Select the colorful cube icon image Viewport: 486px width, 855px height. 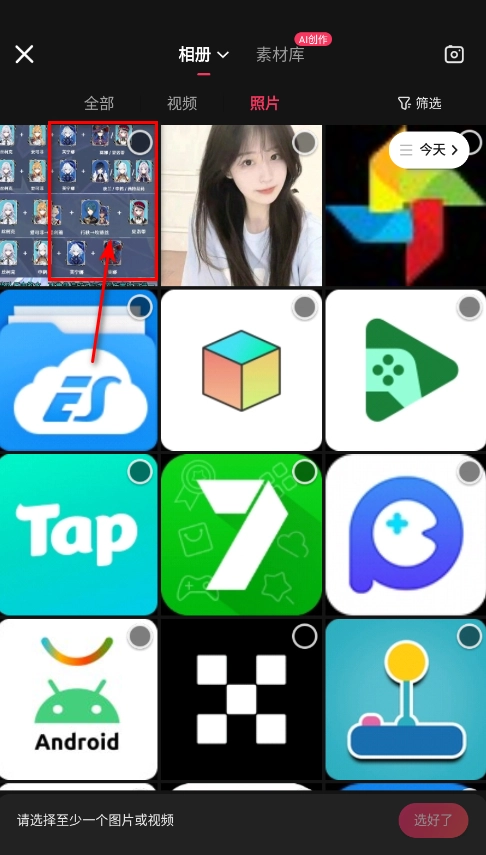pos(241,370)
